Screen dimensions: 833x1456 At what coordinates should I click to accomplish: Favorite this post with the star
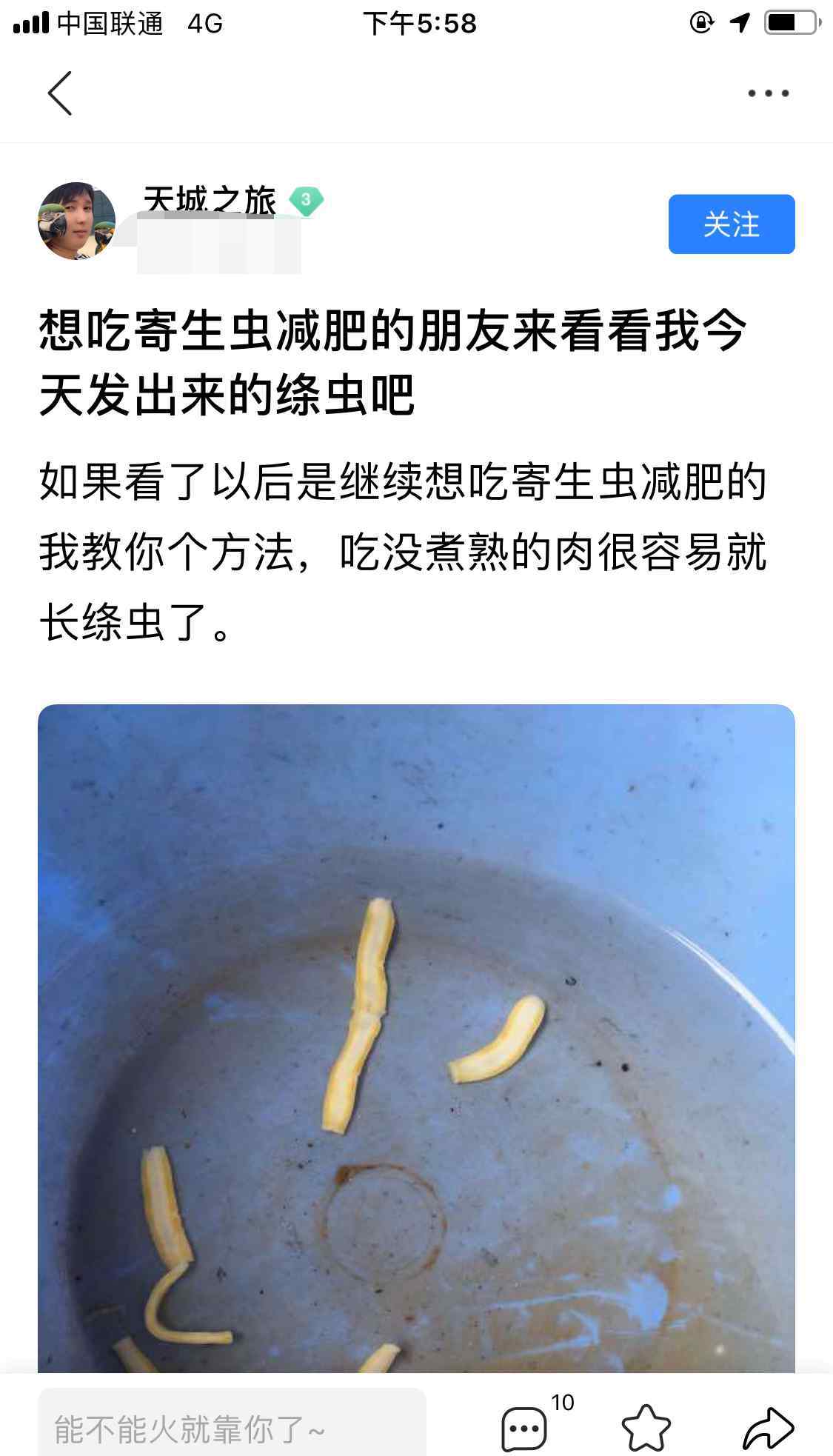click(646, 1427)
